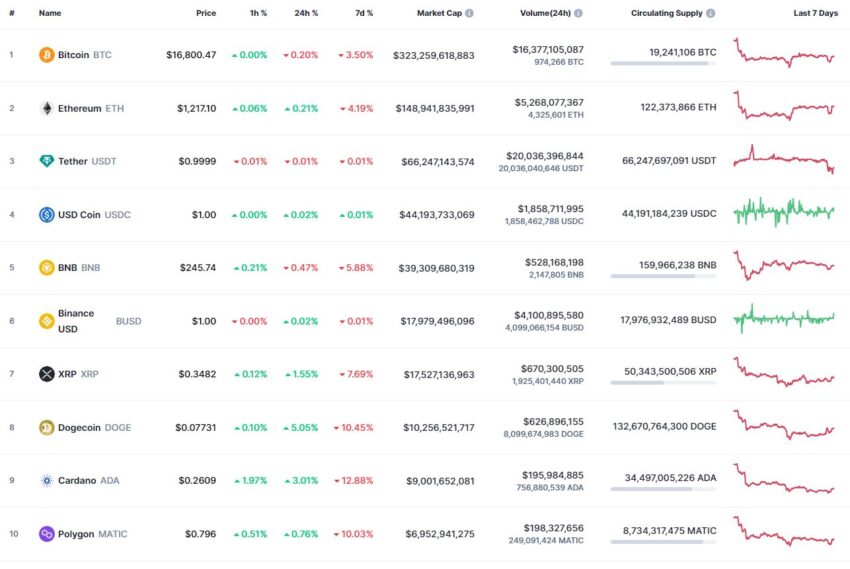The width and height of the screenshot is (850, 569).
Task: Open Bitcoin's last 7 days chart
Action: (x=783, y=53)
